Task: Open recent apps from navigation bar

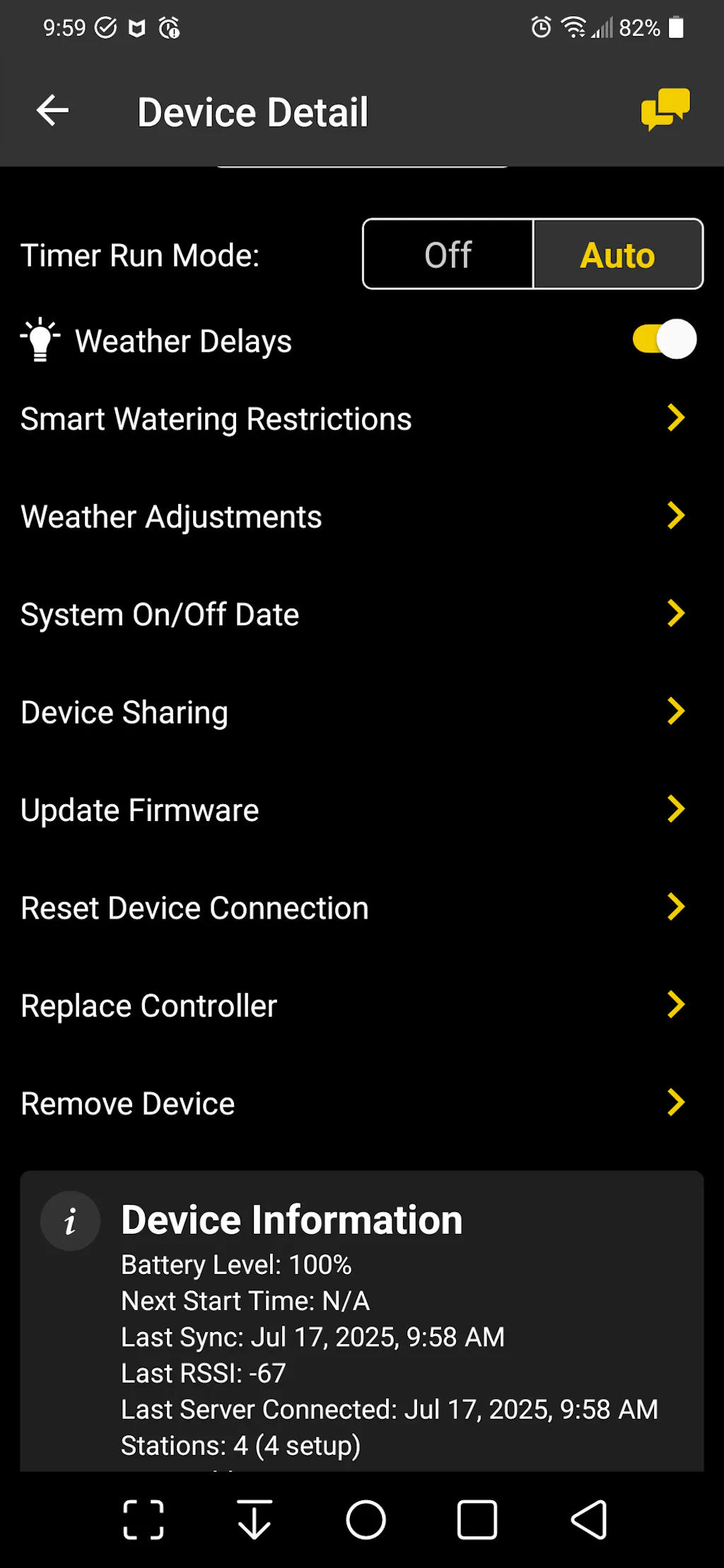Action: pos(477,1519)
